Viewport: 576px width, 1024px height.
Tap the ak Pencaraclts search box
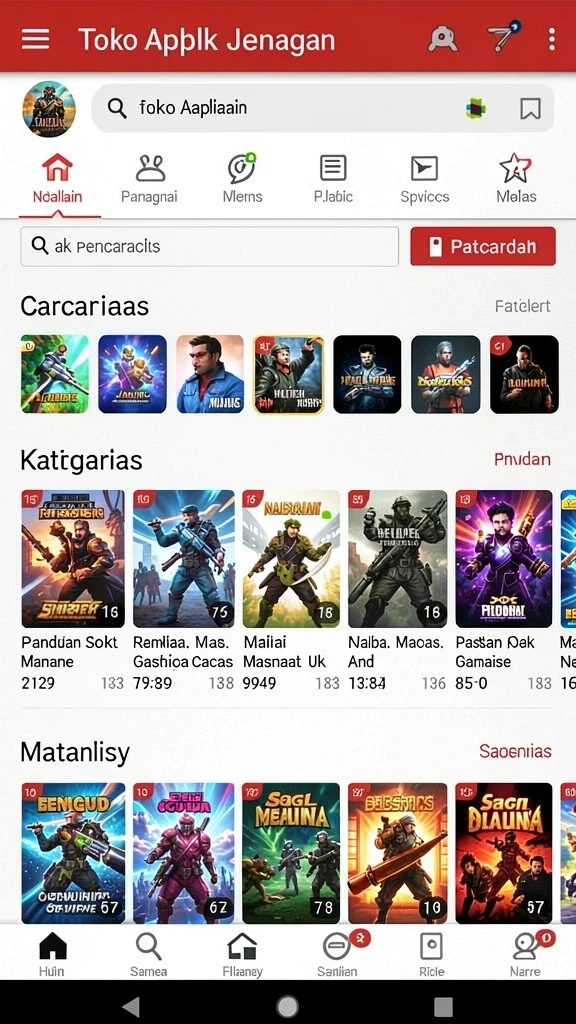(210, 246)
